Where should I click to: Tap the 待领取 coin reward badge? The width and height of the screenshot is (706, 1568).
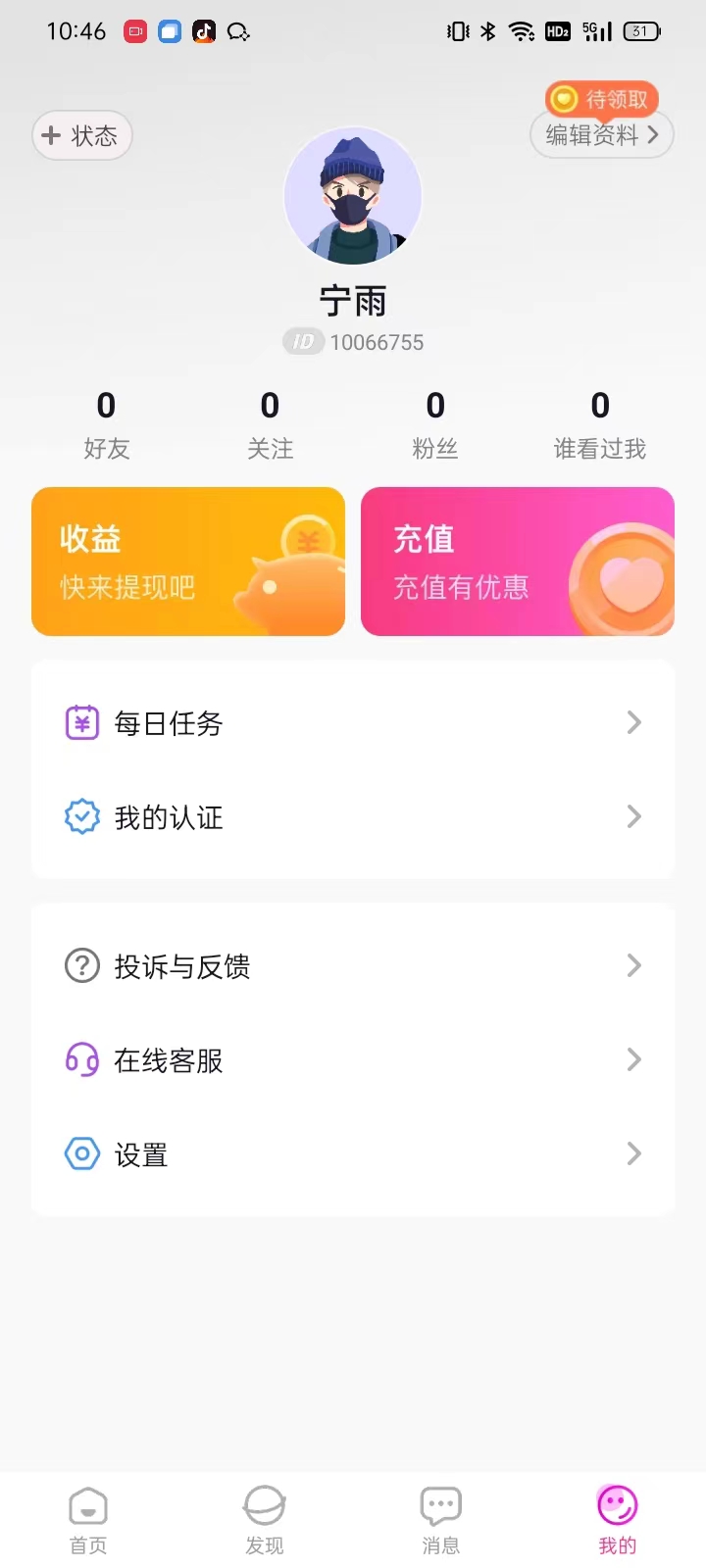point(601,99)
